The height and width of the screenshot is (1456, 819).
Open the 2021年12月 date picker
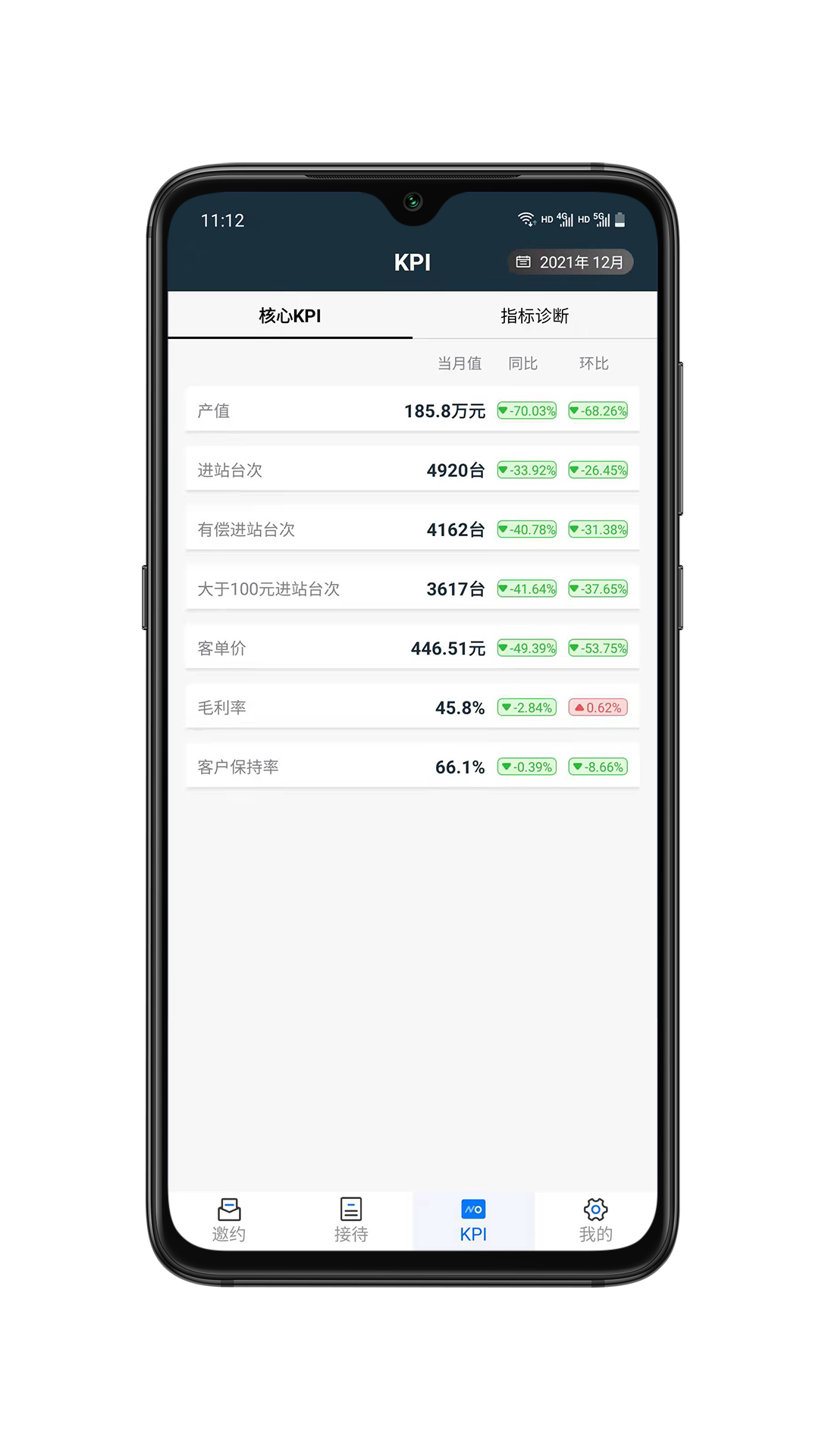pos(570,262)
